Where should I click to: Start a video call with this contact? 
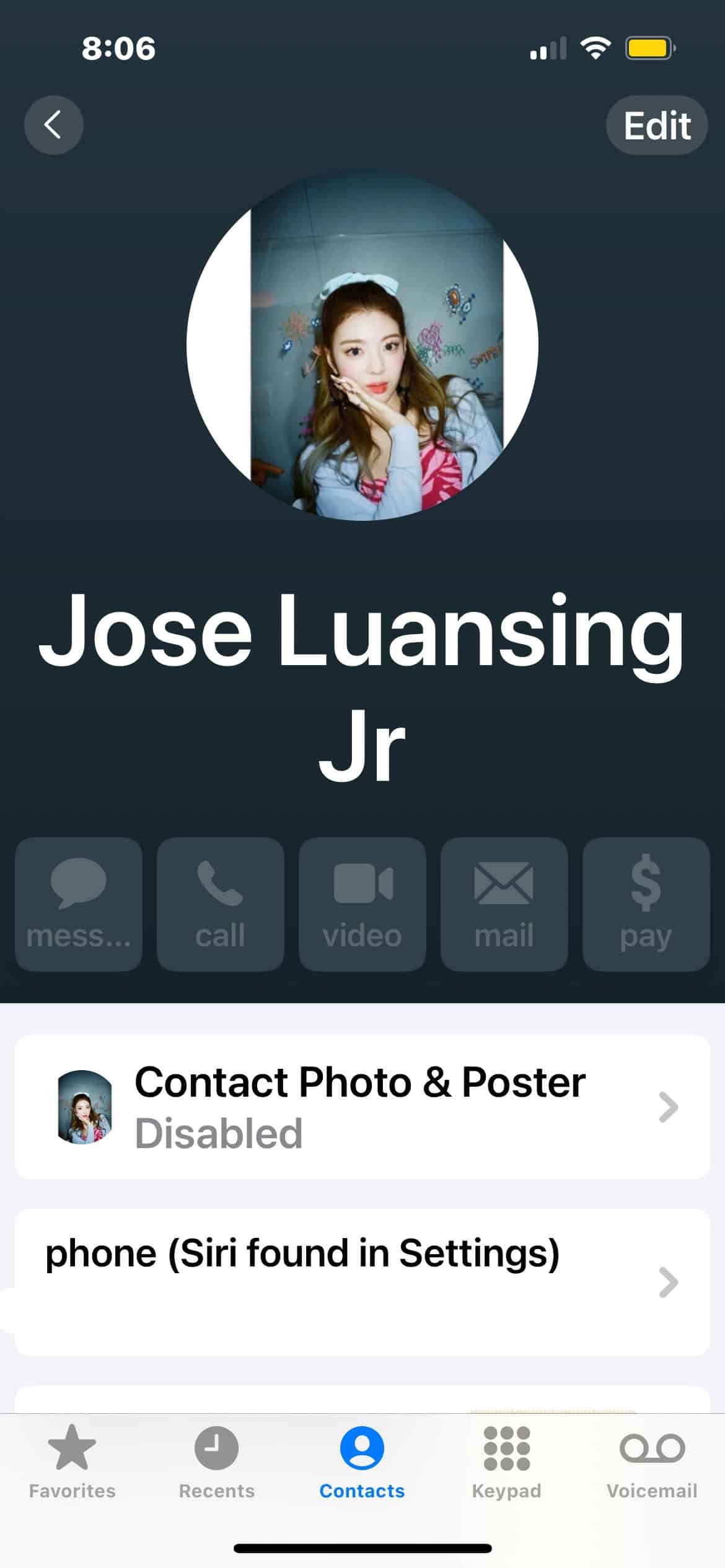(362, 904)
